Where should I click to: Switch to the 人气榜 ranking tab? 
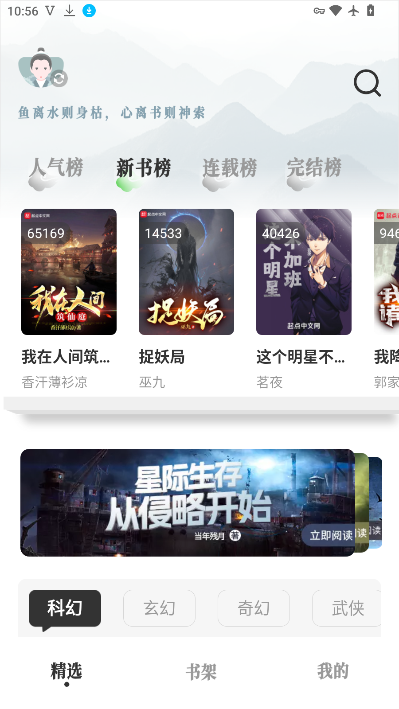click(x=56, y=169)
